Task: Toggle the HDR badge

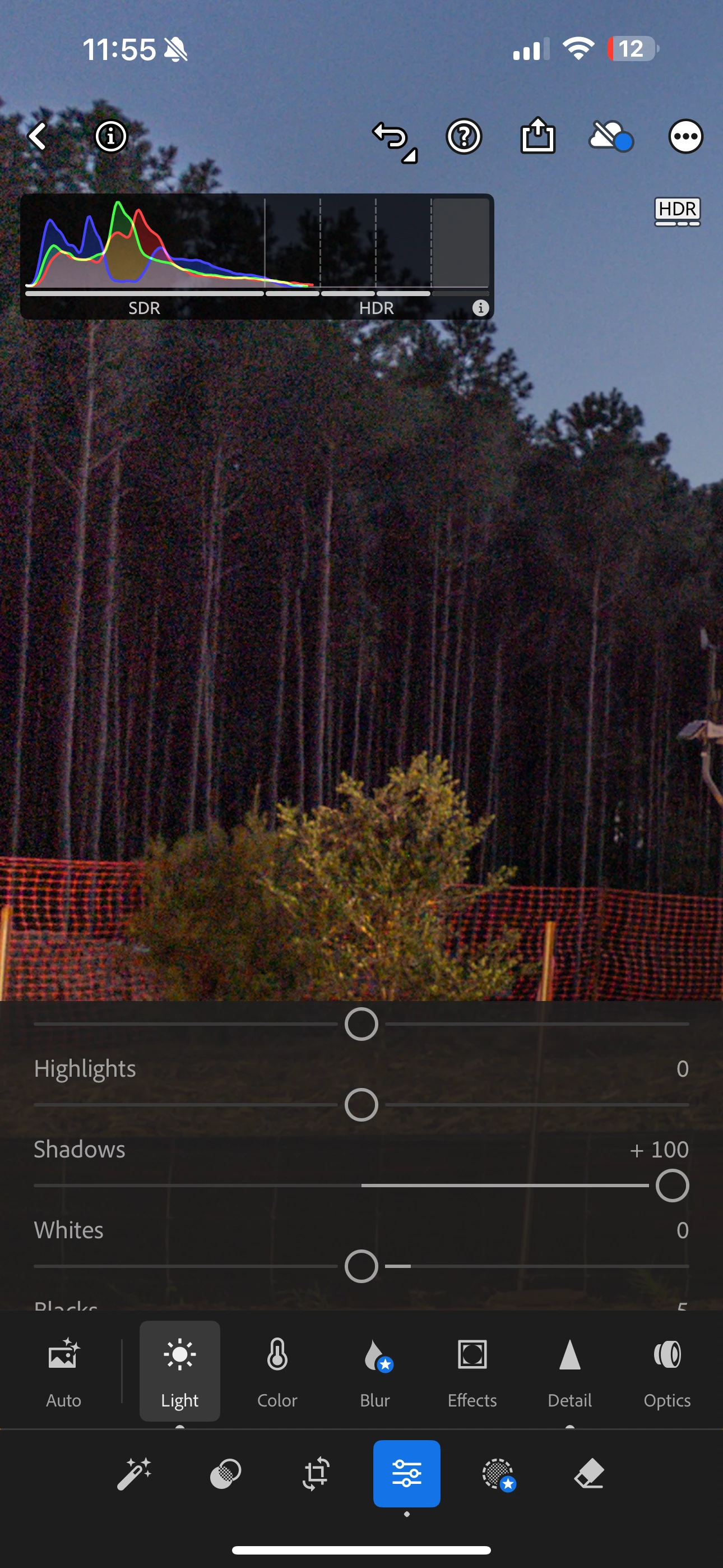Action: [x=676, y=211]
